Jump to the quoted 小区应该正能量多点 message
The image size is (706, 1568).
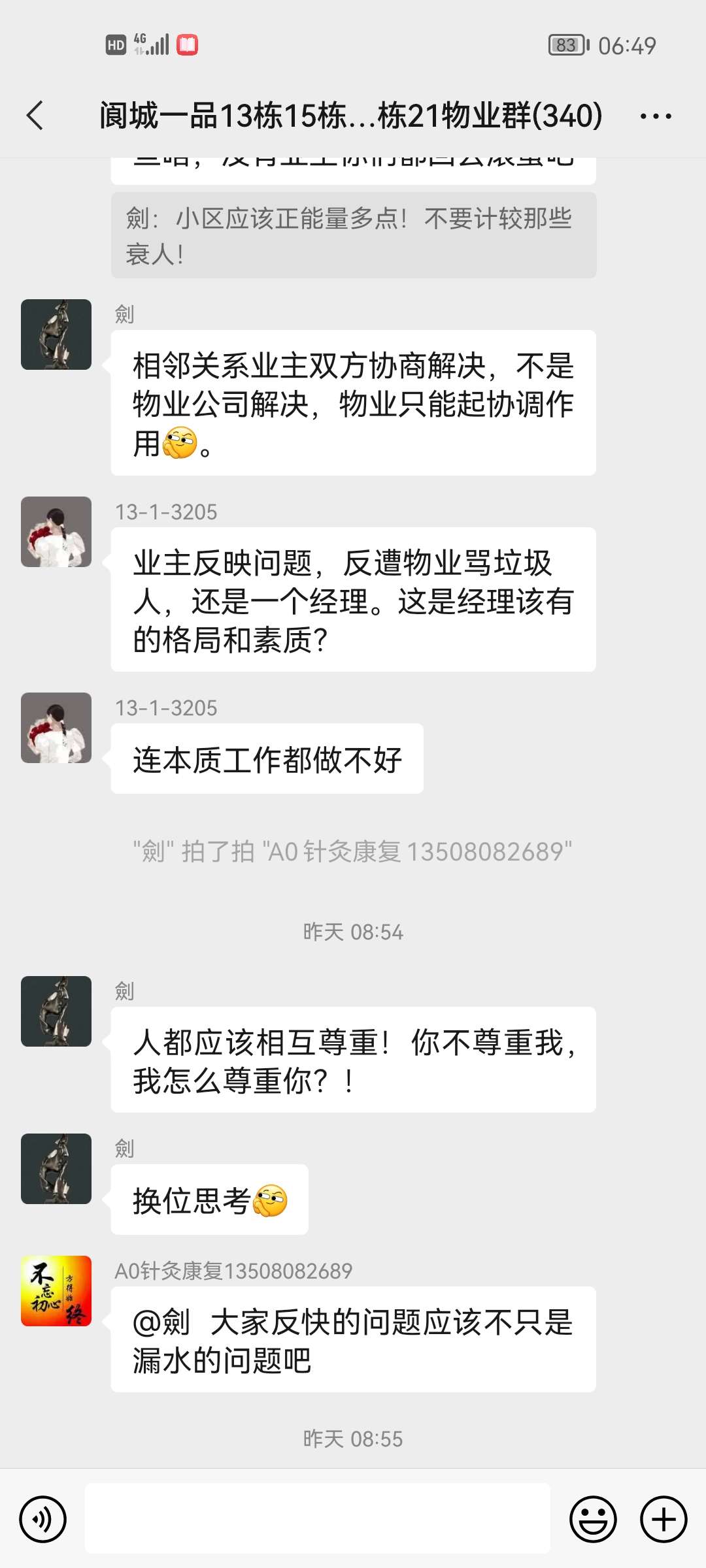coord(353,235)
